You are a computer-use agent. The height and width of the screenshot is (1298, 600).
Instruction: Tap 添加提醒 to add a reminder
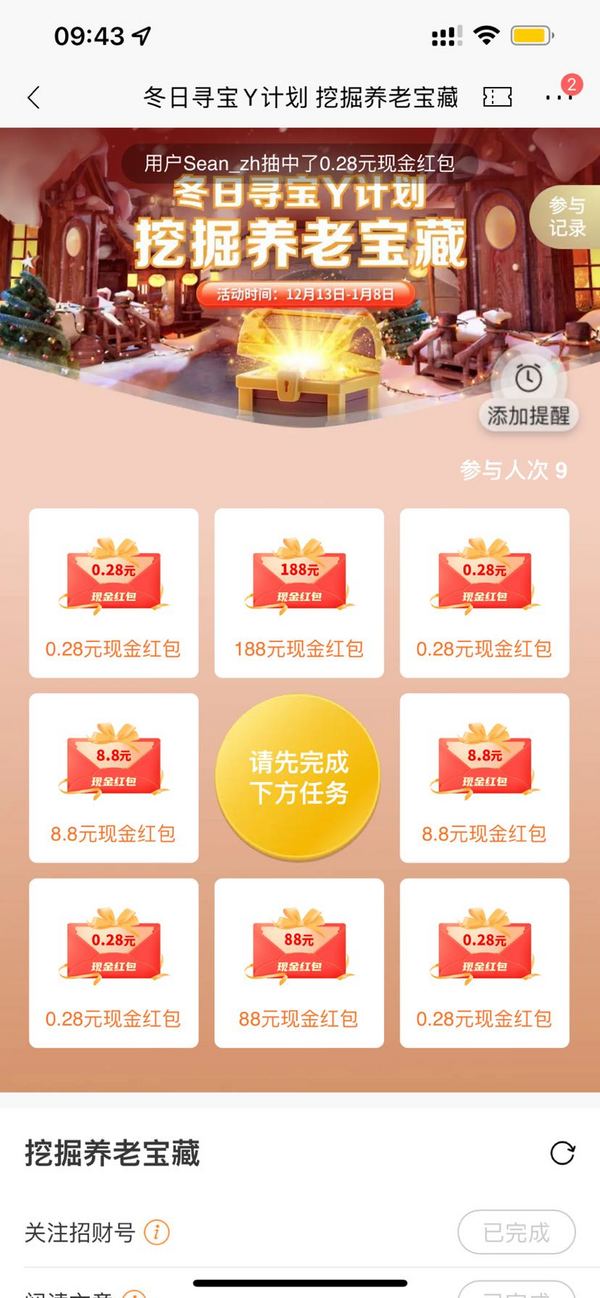click(530, 395)
